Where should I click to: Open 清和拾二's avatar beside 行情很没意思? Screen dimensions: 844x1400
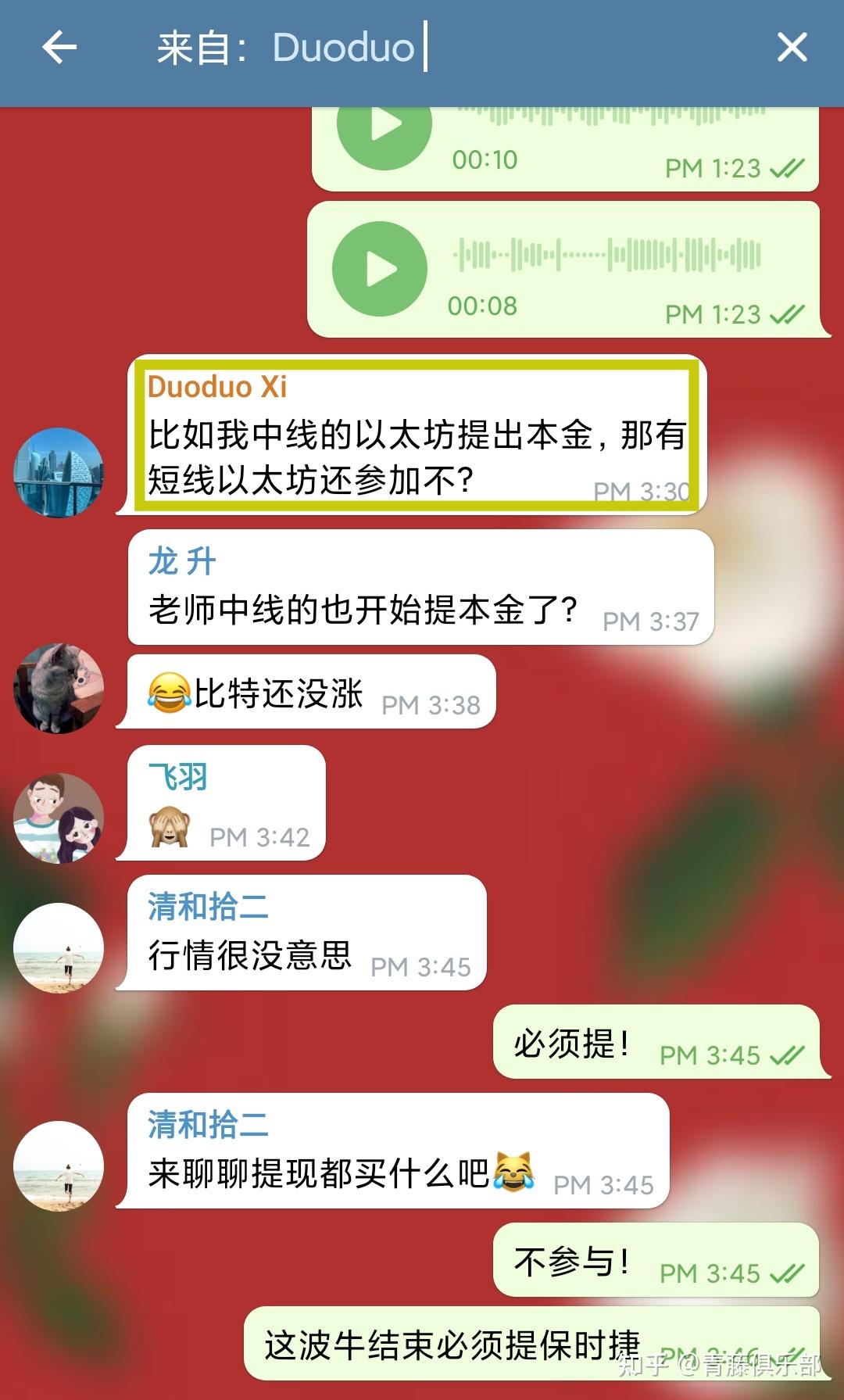click(x=59, y=947)
